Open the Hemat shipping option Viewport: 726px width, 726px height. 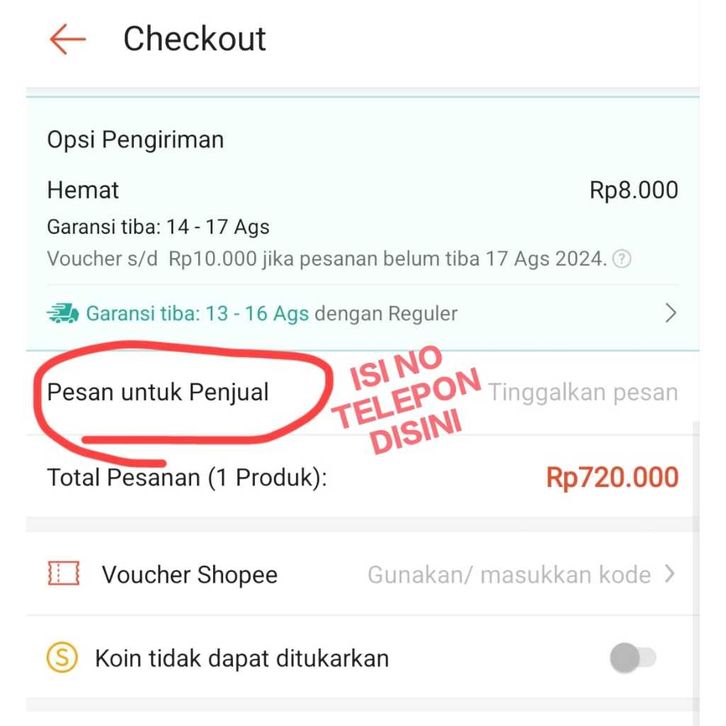362,191
